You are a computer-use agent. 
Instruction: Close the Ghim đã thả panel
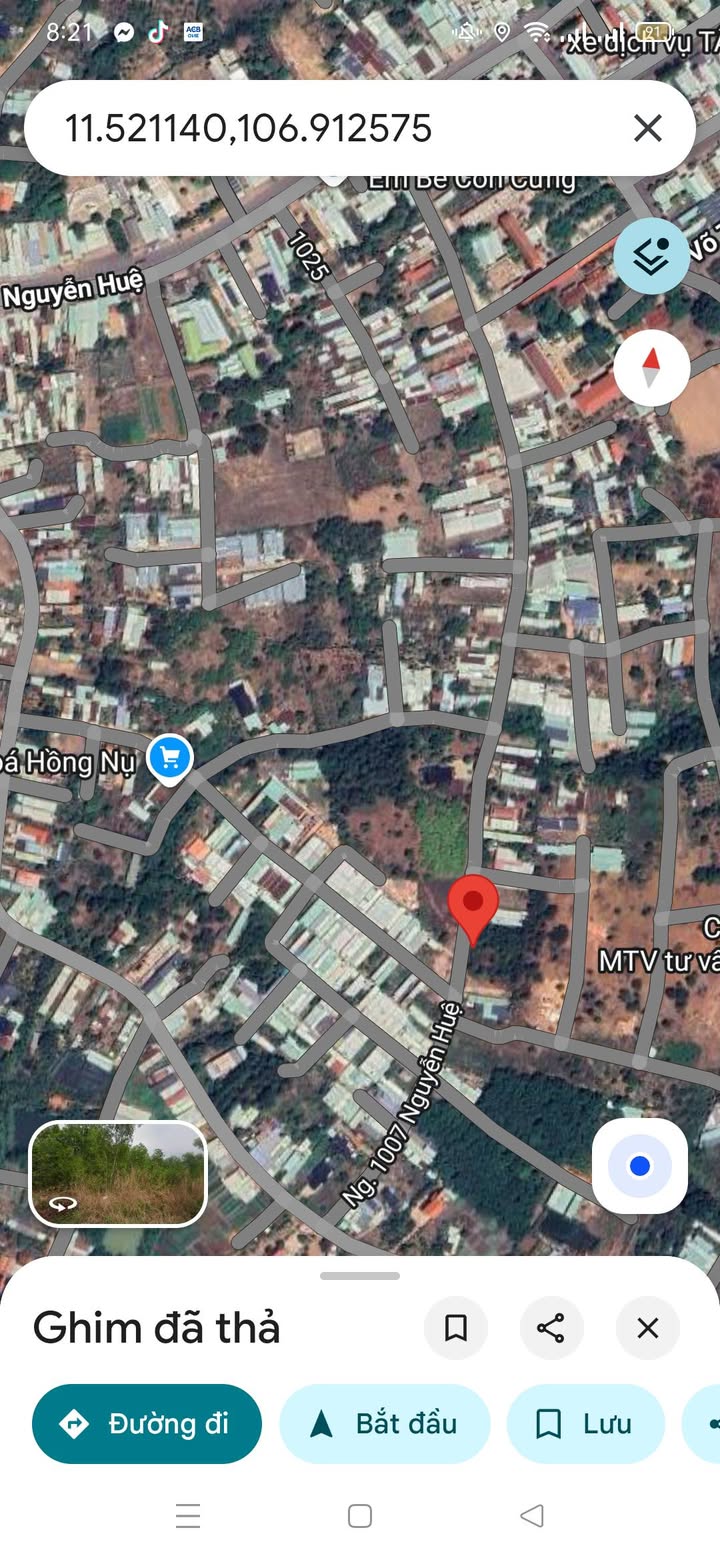pos(648,1328)
